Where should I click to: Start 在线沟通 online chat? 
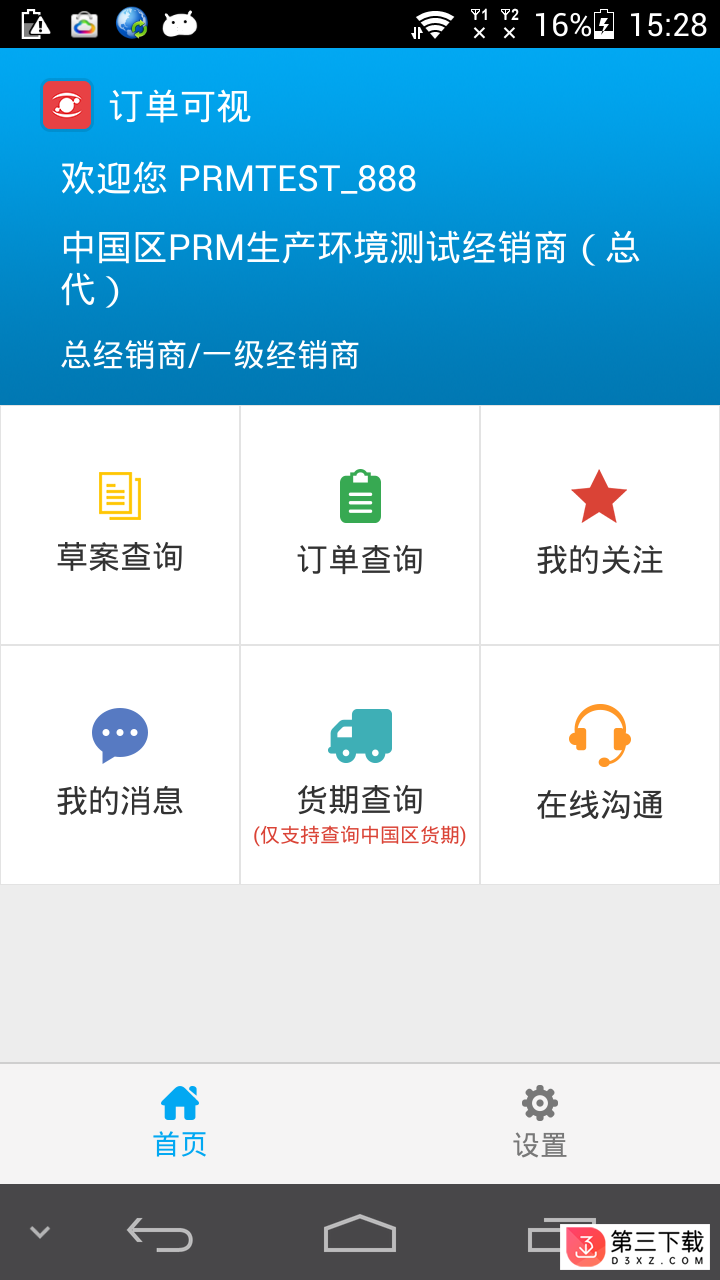click(x=600, y=765)
